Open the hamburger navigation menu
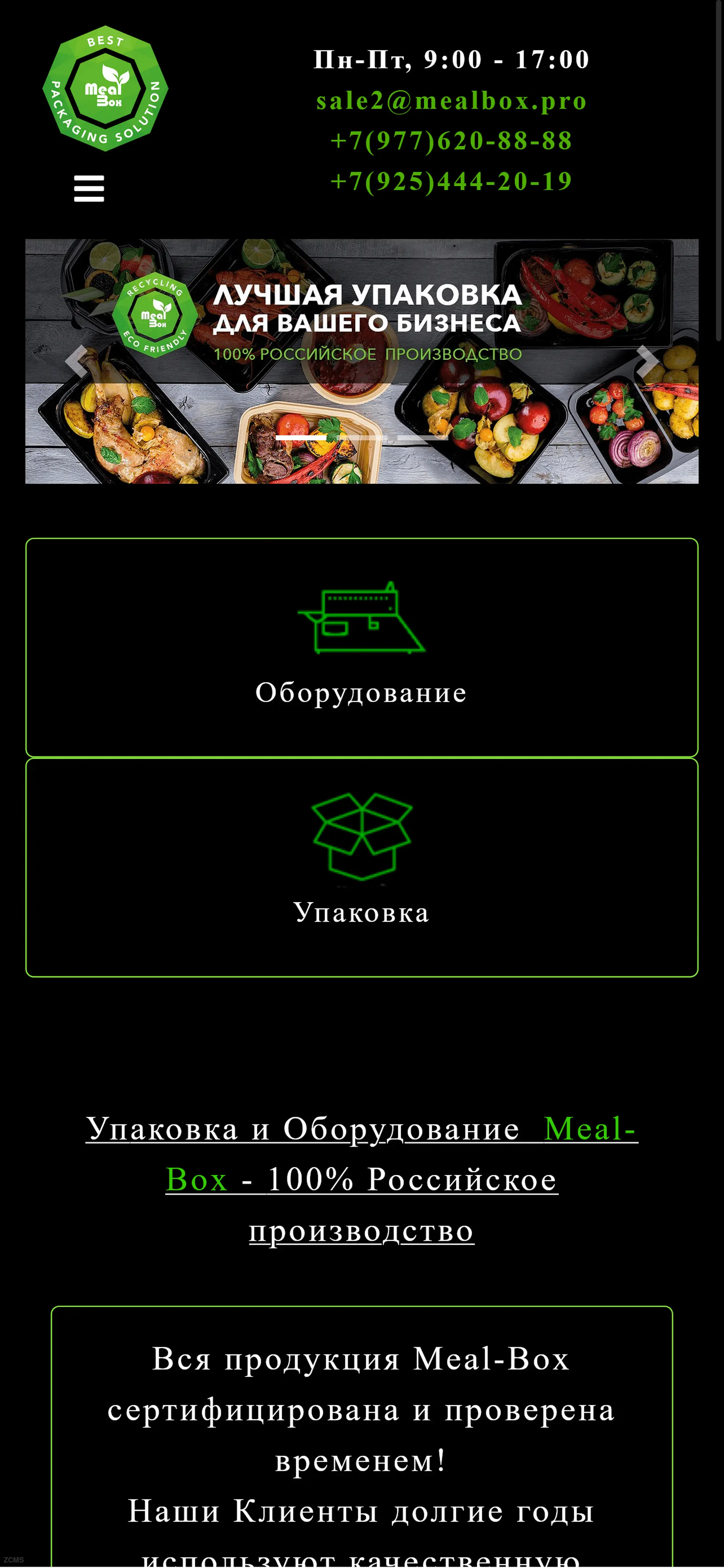724x1568 pixels. tap(89, 188)
